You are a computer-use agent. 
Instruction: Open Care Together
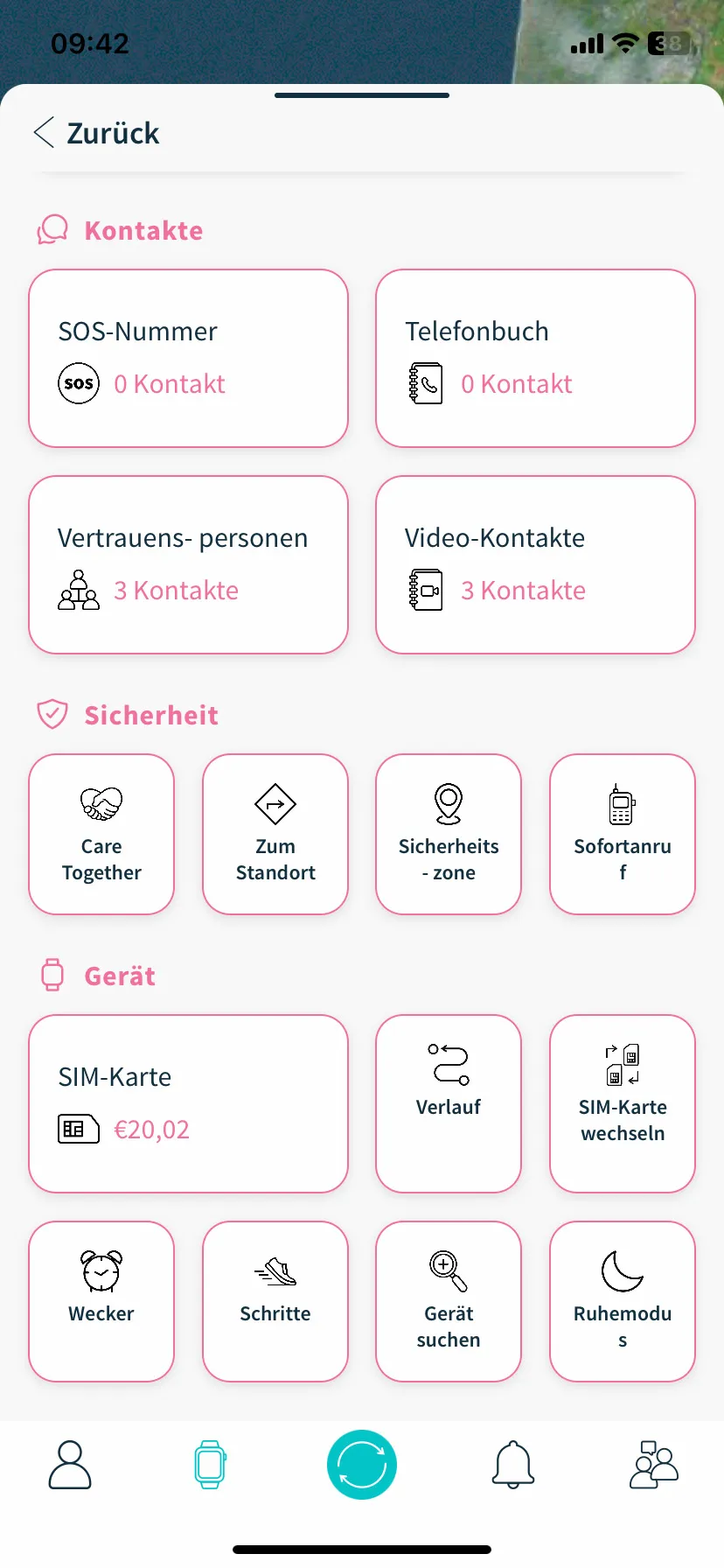coord(101,834)
